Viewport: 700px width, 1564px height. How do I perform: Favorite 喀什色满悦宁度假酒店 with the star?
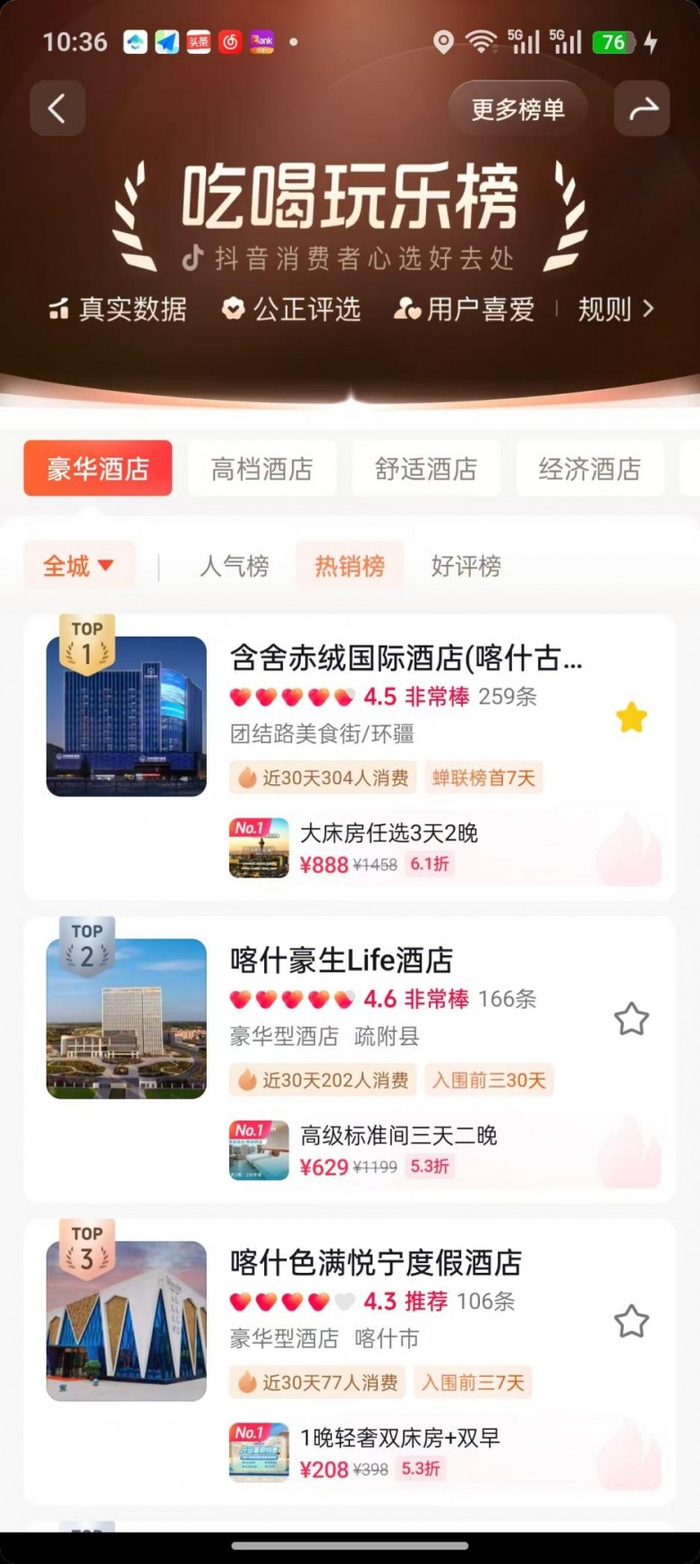tap(631, 1321)
